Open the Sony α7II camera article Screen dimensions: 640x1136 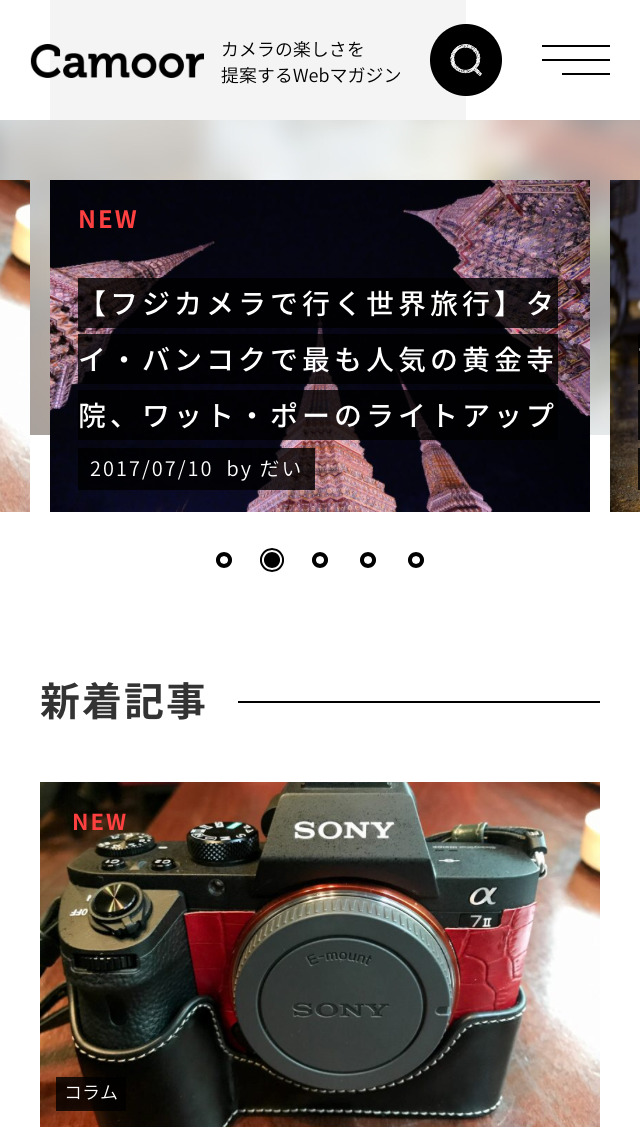[320, 950]
